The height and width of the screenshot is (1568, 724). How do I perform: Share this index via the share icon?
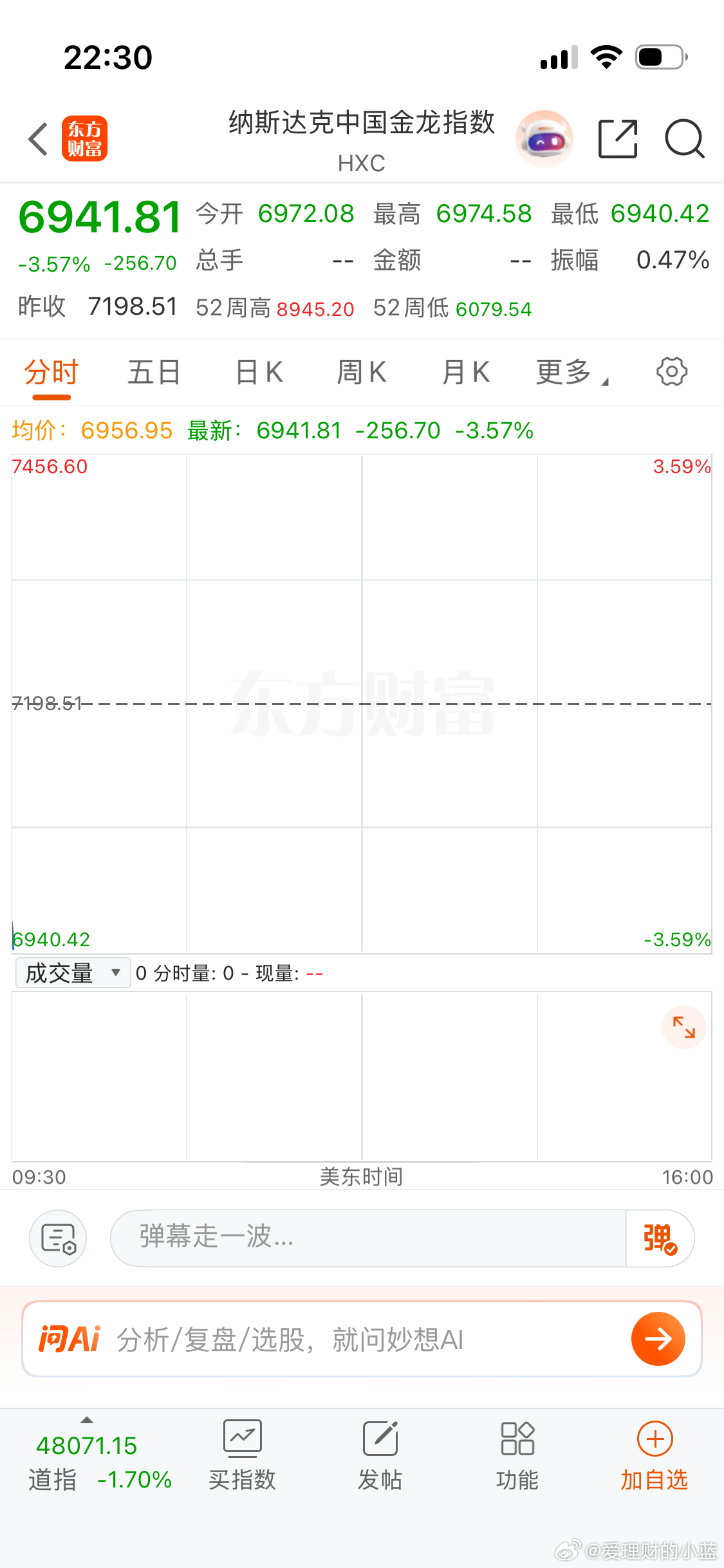(x=617, y=138)
